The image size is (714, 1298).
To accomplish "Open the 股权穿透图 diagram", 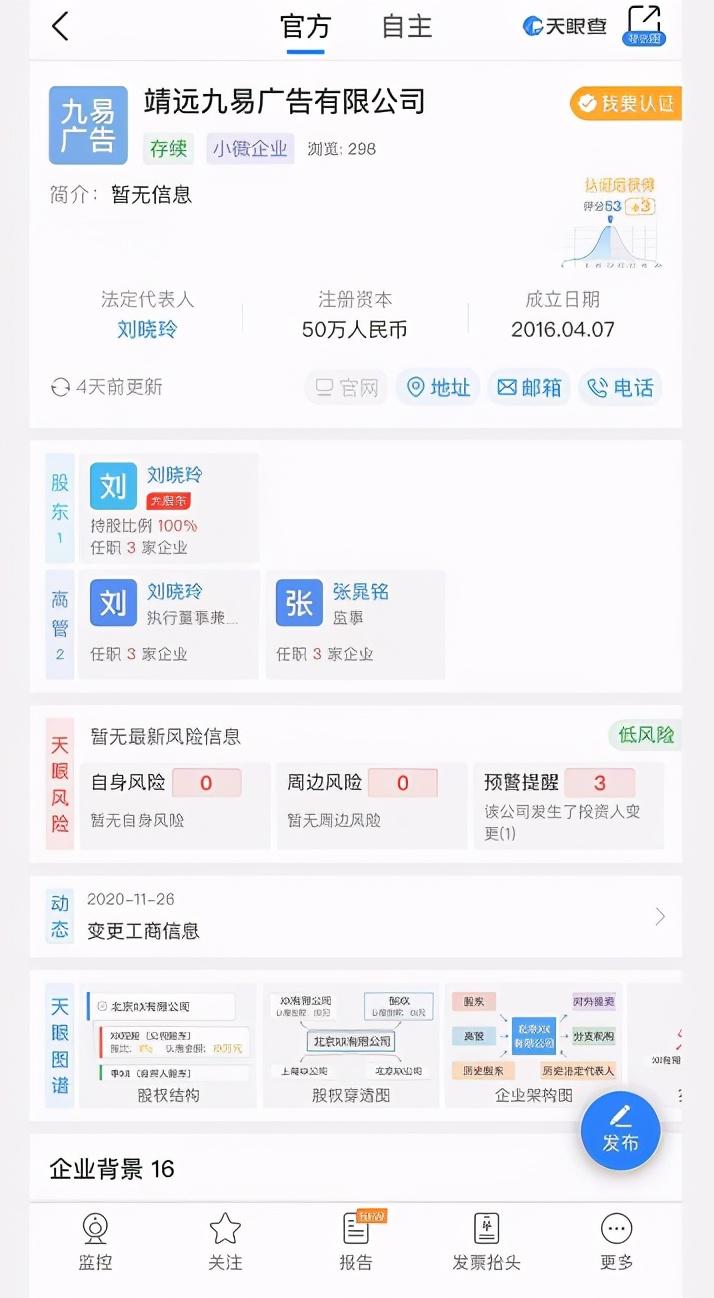I will 350,1046.
